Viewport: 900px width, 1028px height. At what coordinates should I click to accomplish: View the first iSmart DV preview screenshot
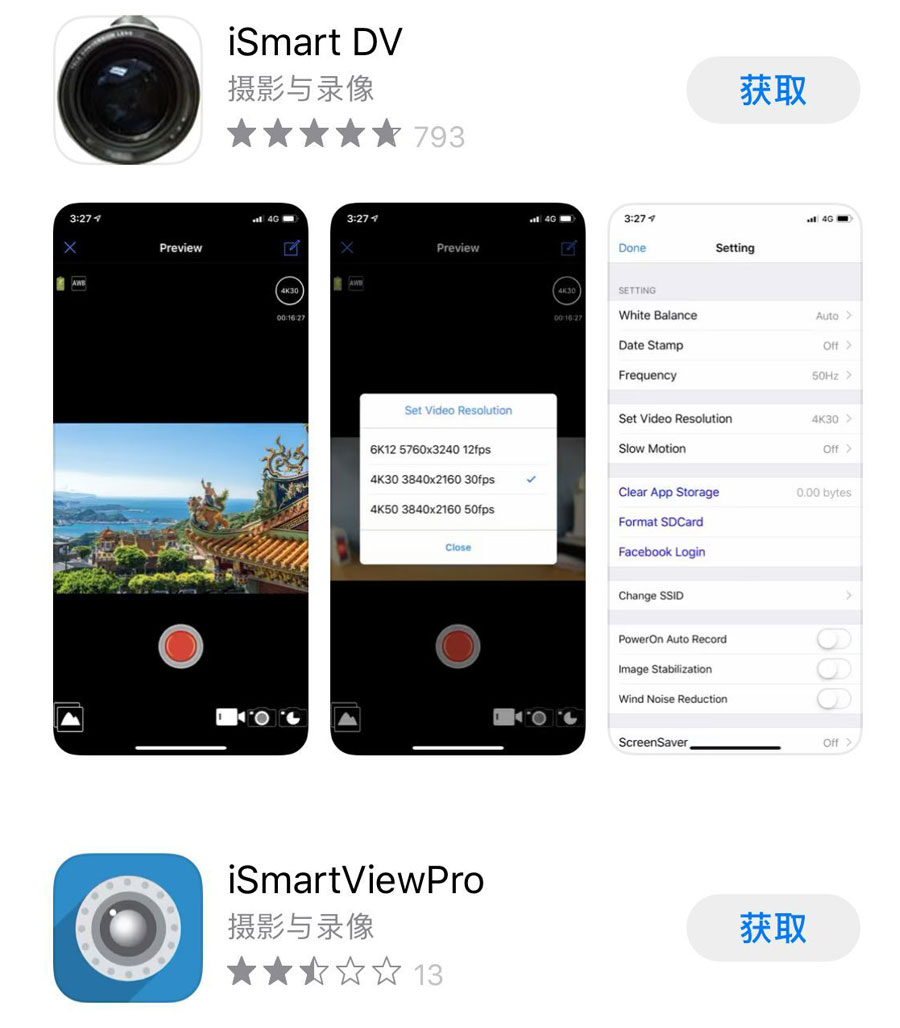(180, 480)
